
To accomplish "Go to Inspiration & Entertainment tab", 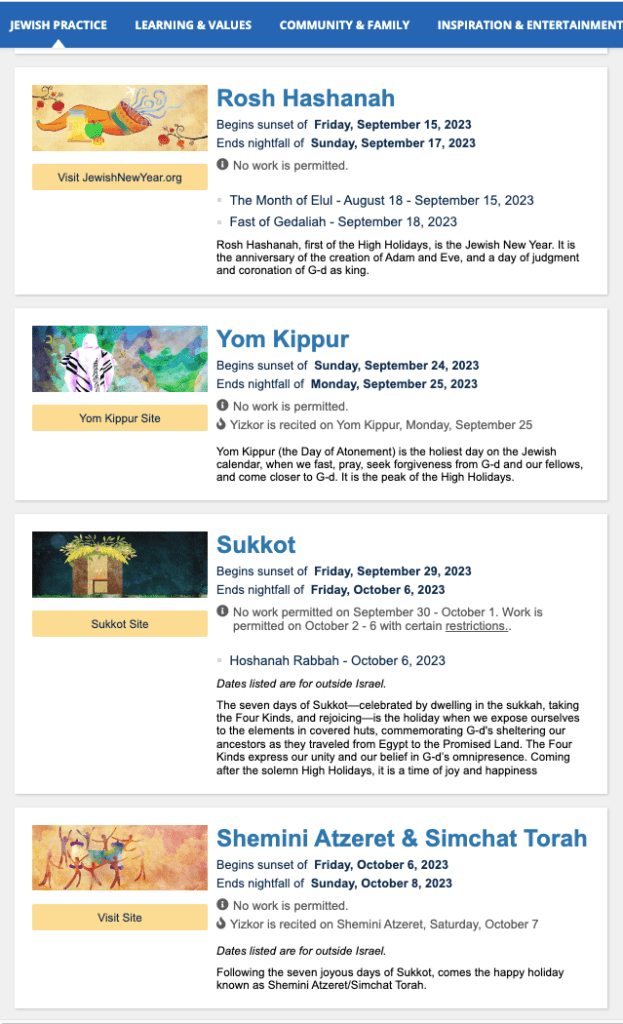I will click(x=528, y=25).
